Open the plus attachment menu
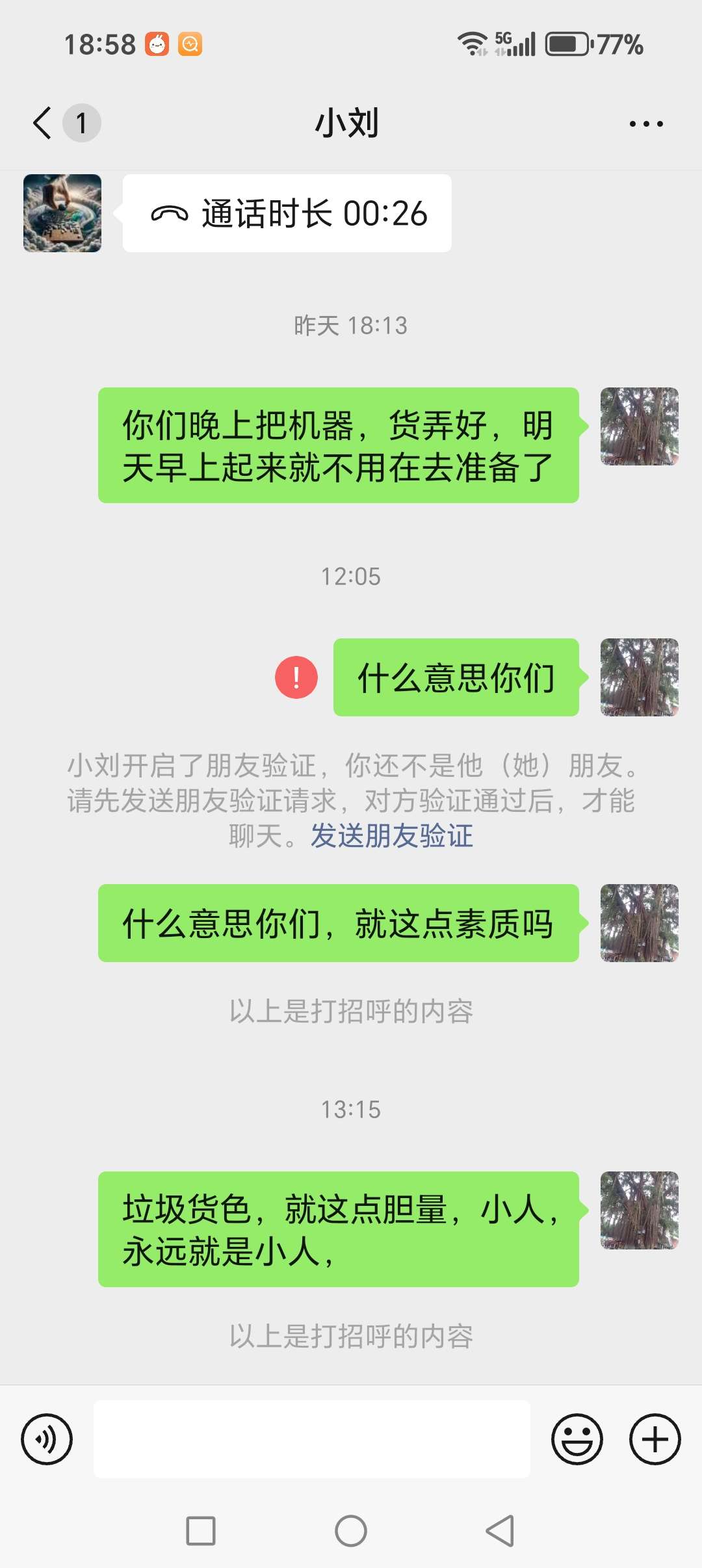 (655, 1439)
